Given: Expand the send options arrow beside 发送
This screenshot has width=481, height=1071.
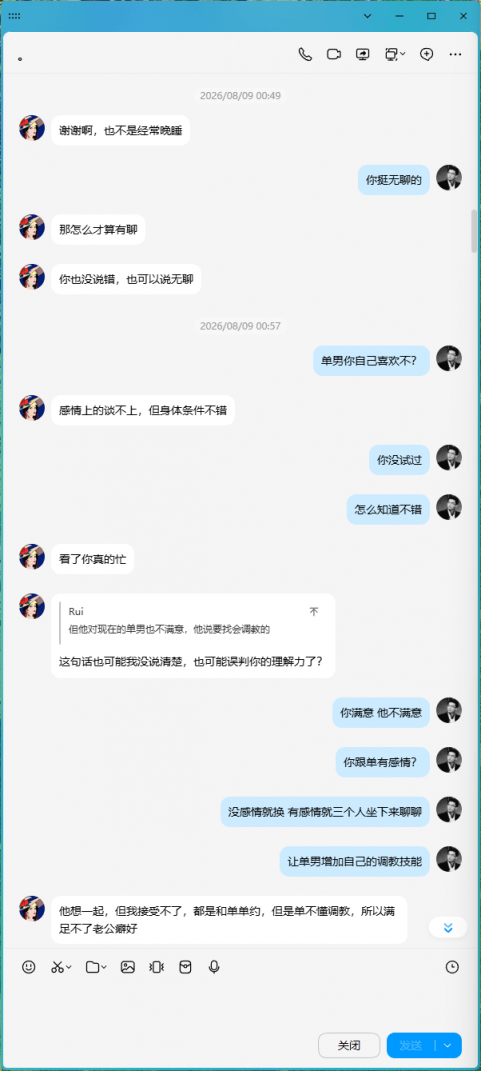Looking at the screenshot, I should [x=448, y=1045].
